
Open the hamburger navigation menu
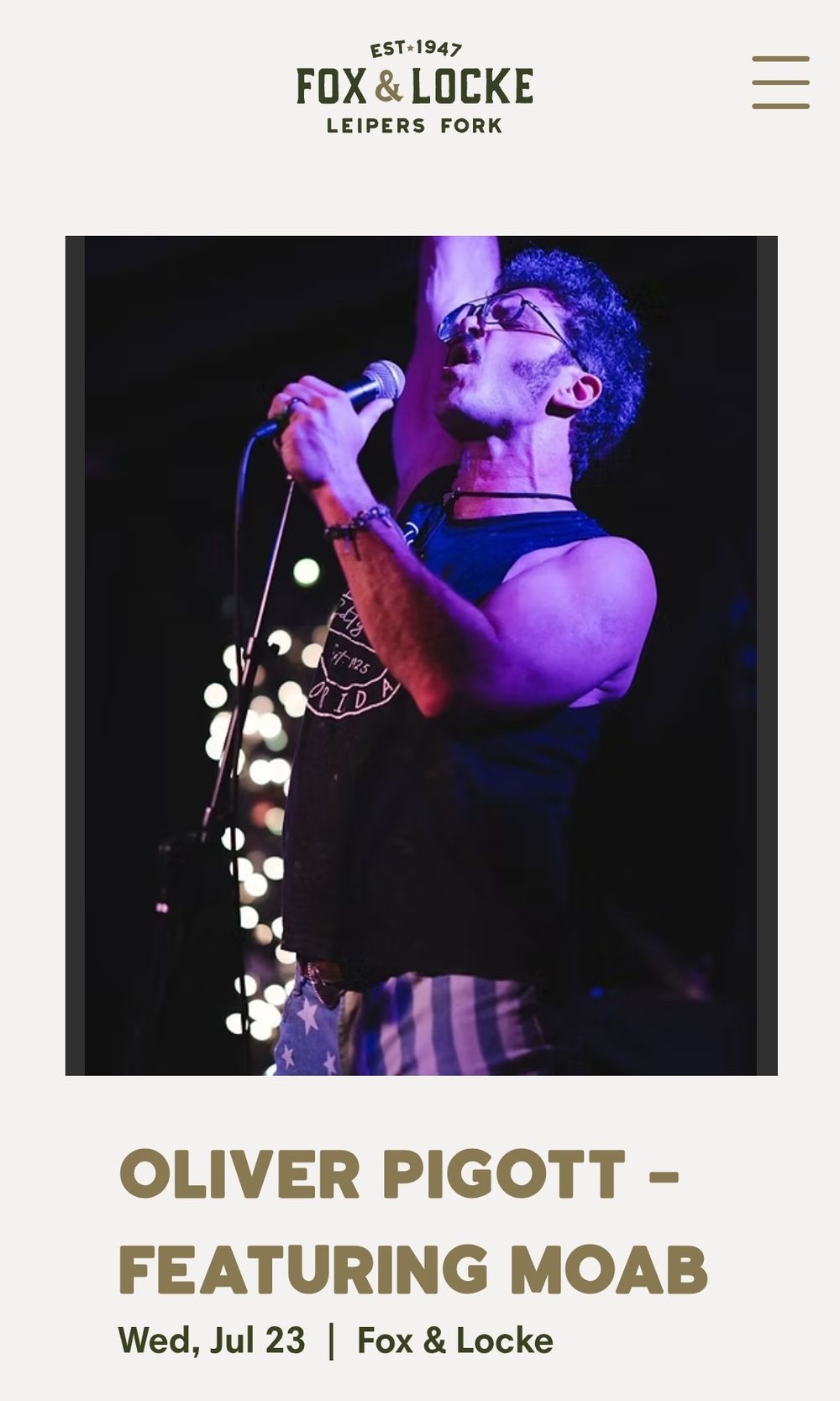[780, 82]
